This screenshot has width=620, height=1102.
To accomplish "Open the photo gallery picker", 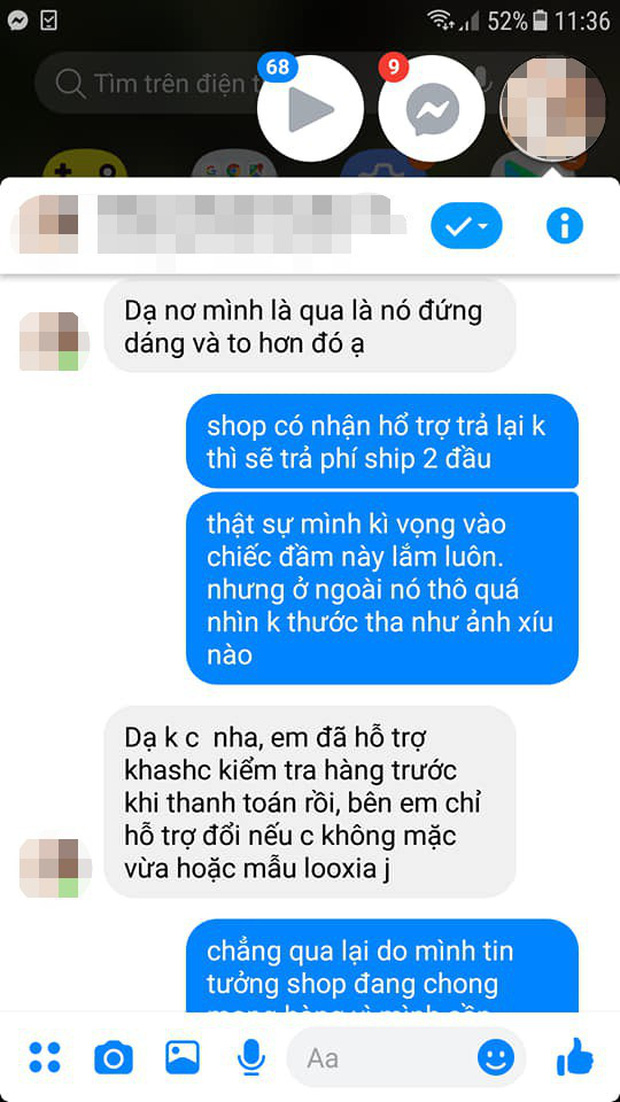I will coord(182,1057).
